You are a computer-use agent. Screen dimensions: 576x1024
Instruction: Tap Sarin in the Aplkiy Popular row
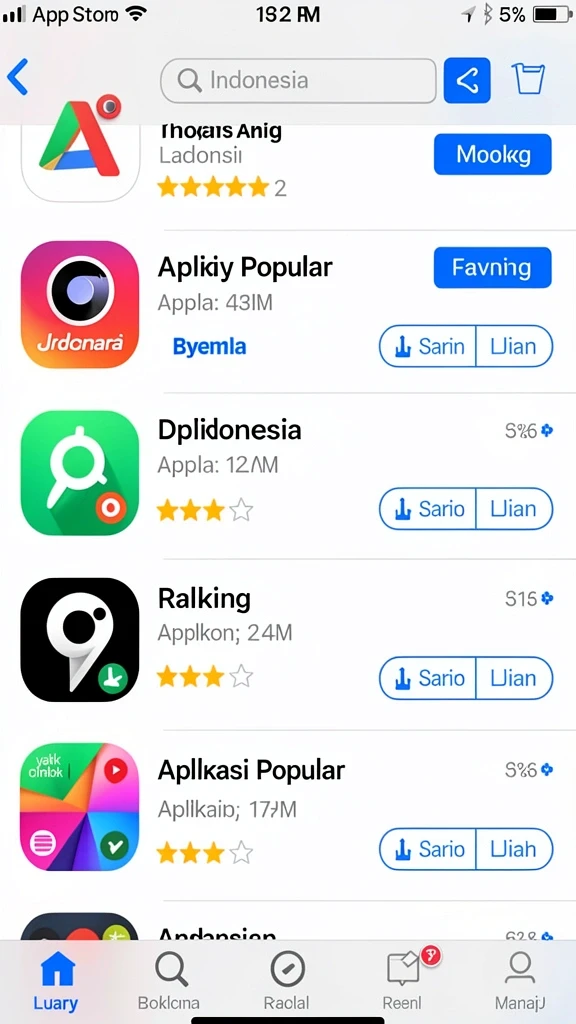point(428,346)
